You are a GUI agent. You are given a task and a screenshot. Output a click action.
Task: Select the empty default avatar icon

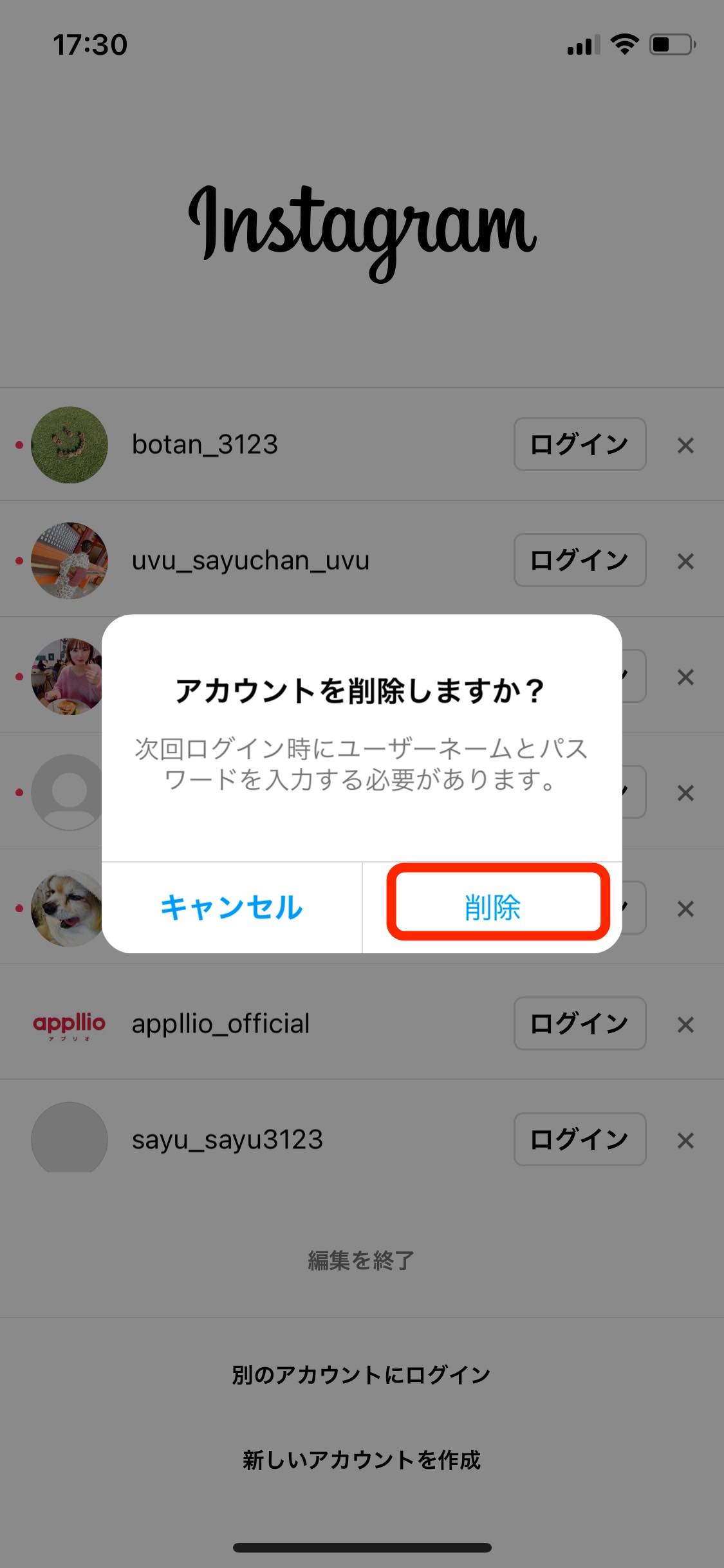68,792
